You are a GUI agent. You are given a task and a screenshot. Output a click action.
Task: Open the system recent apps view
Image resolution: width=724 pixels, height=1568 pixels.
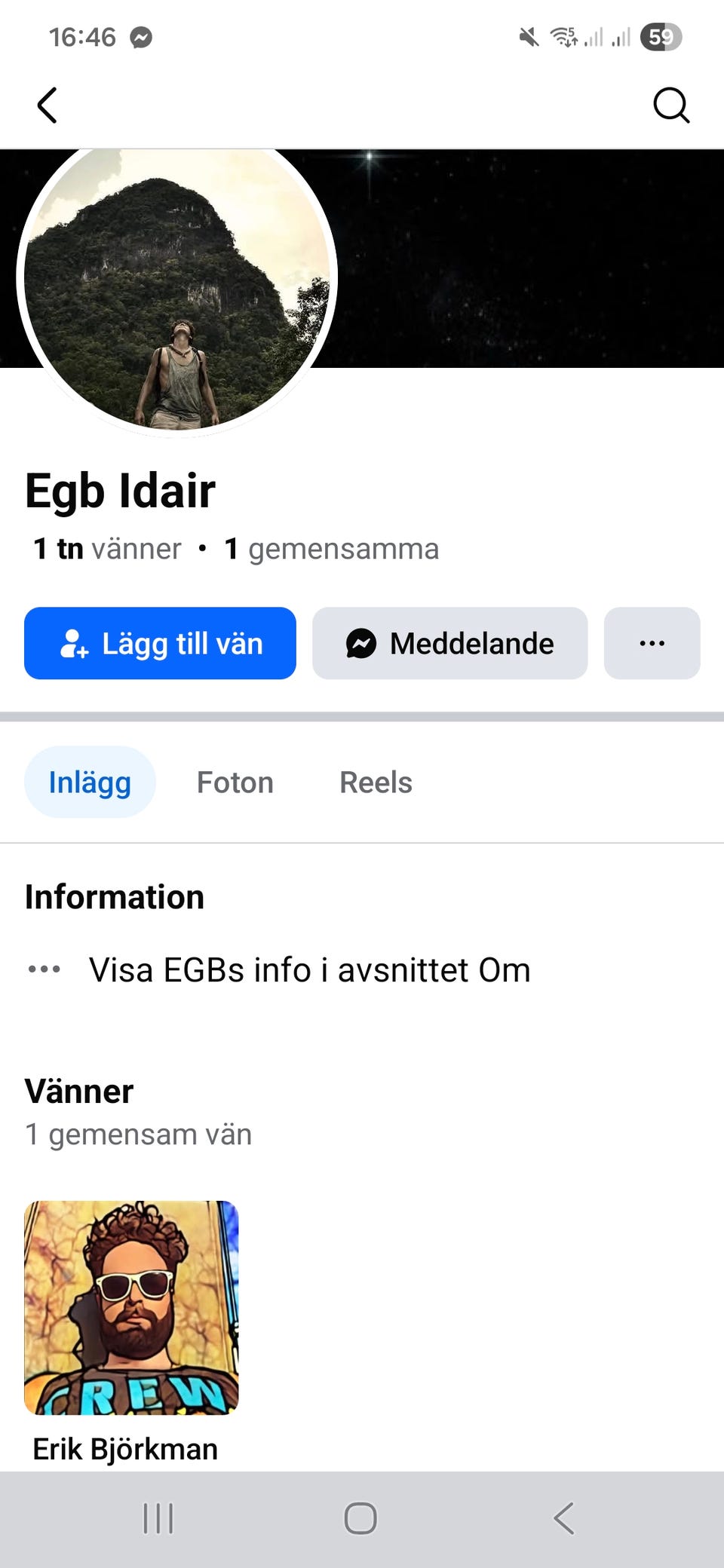(x=158, y=1518)
